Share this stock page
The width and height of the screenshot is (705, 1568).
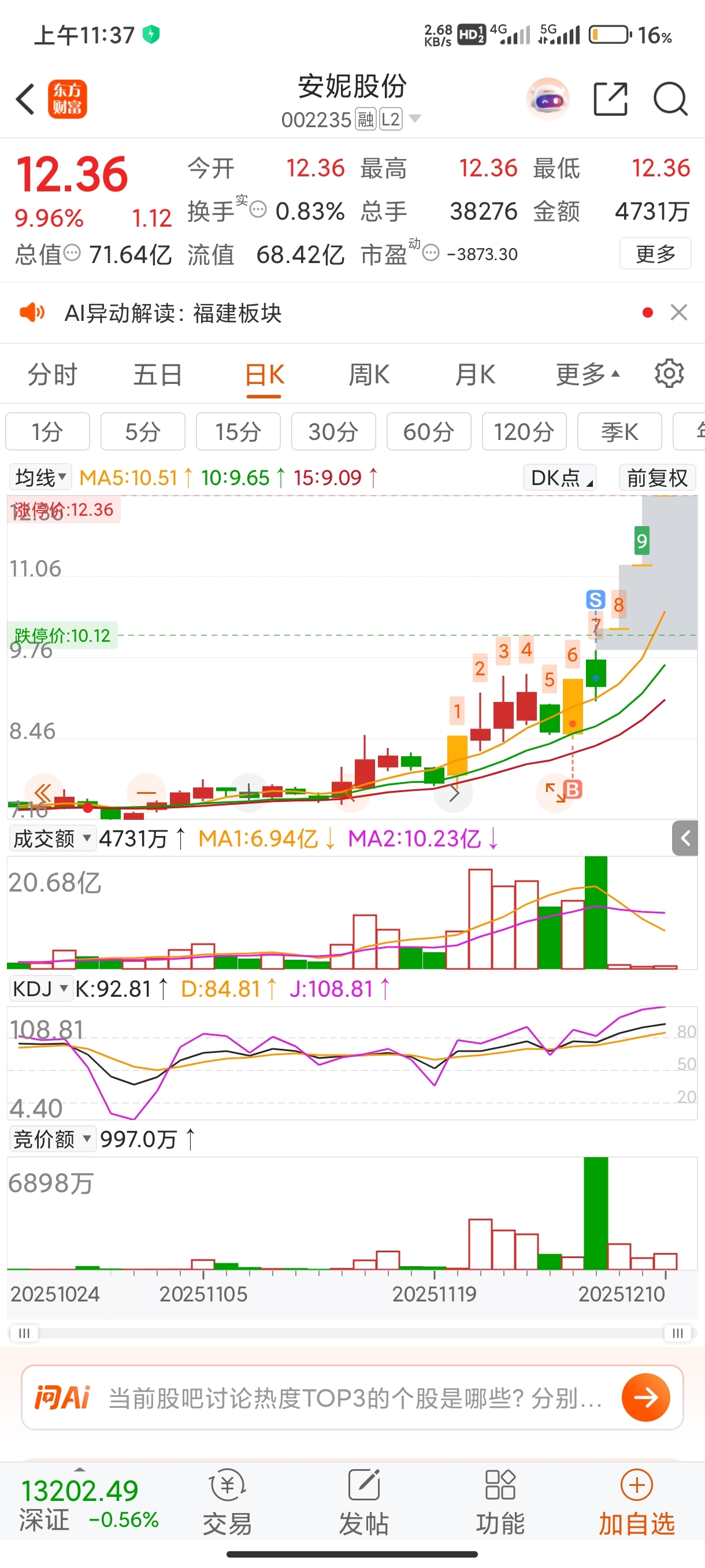click(x=610, y=99)
